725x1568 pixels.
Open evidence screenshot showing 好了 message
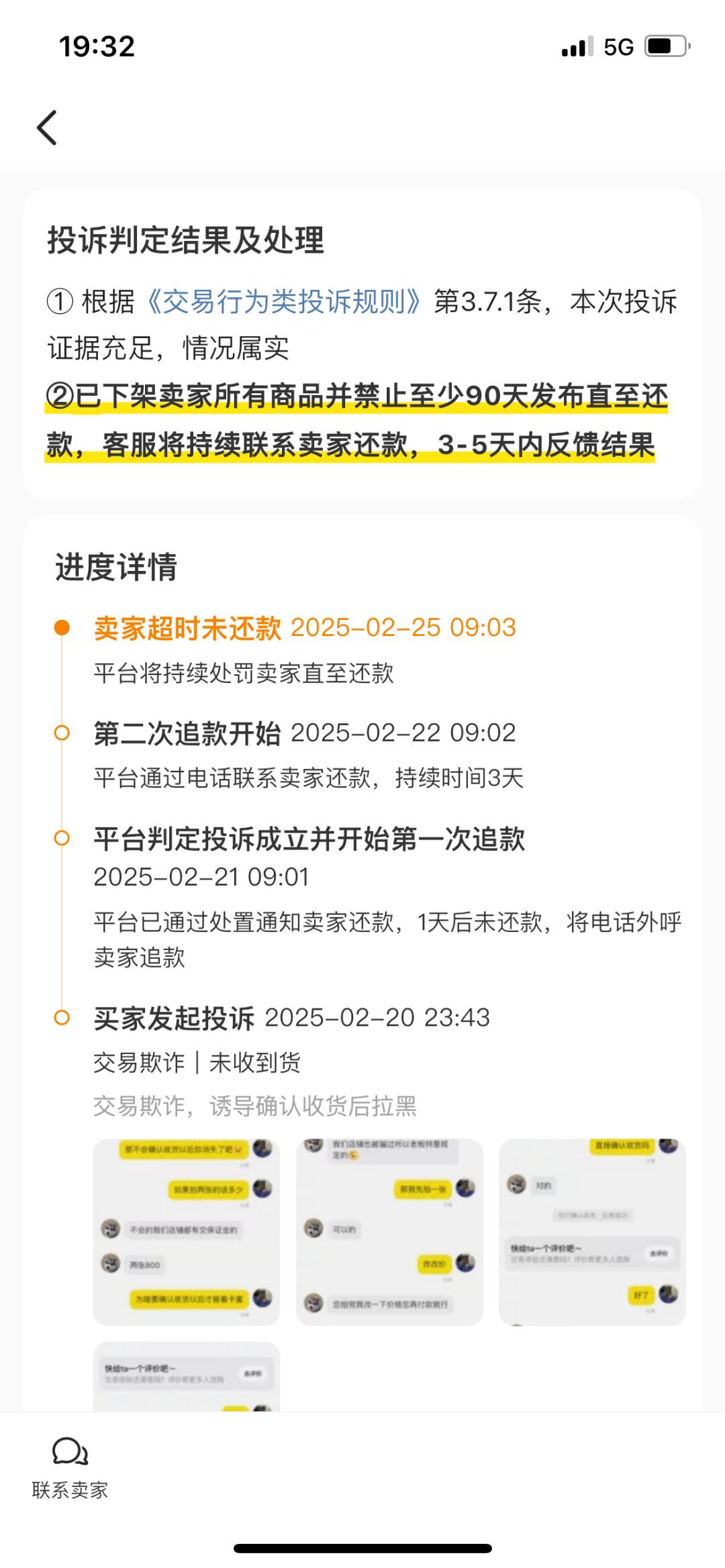pos(592,1232)
